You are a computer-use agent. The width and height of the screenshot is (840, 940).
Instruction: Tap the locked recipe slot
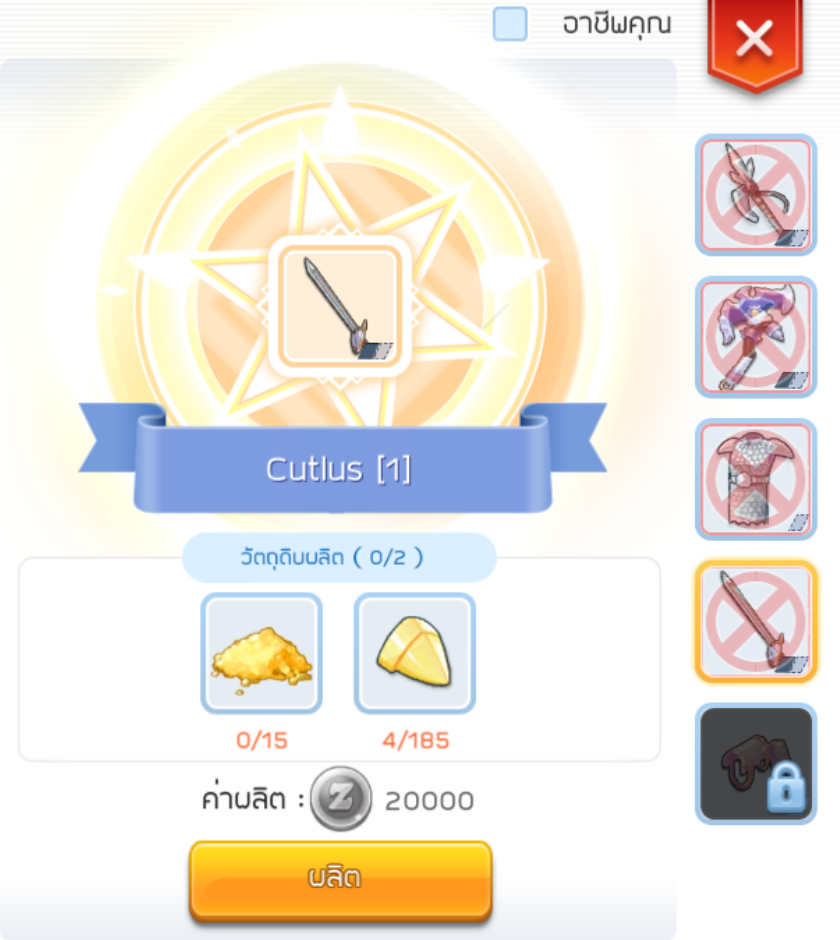[756, 763]
